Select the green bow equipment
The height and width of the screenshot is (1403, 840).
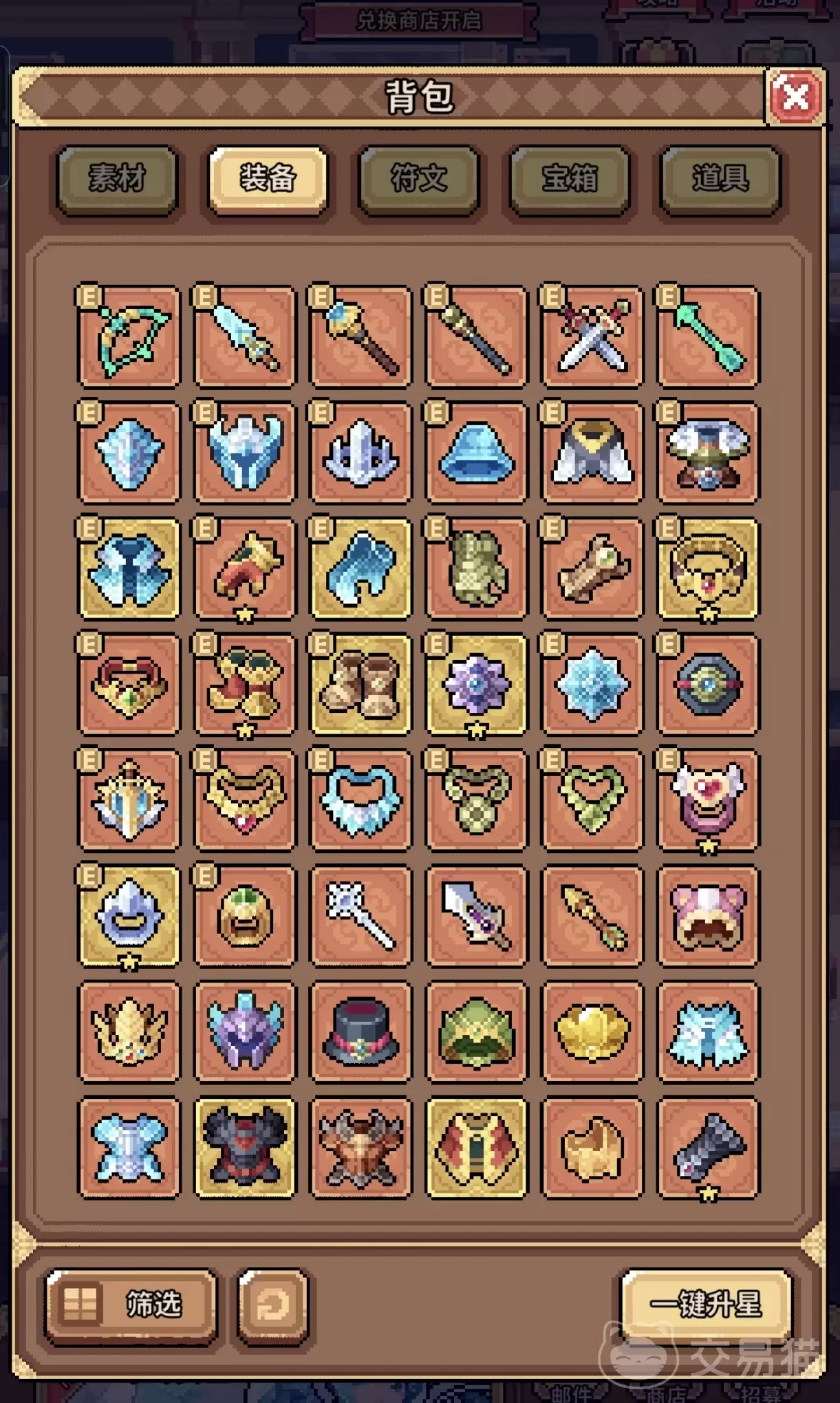129,337
